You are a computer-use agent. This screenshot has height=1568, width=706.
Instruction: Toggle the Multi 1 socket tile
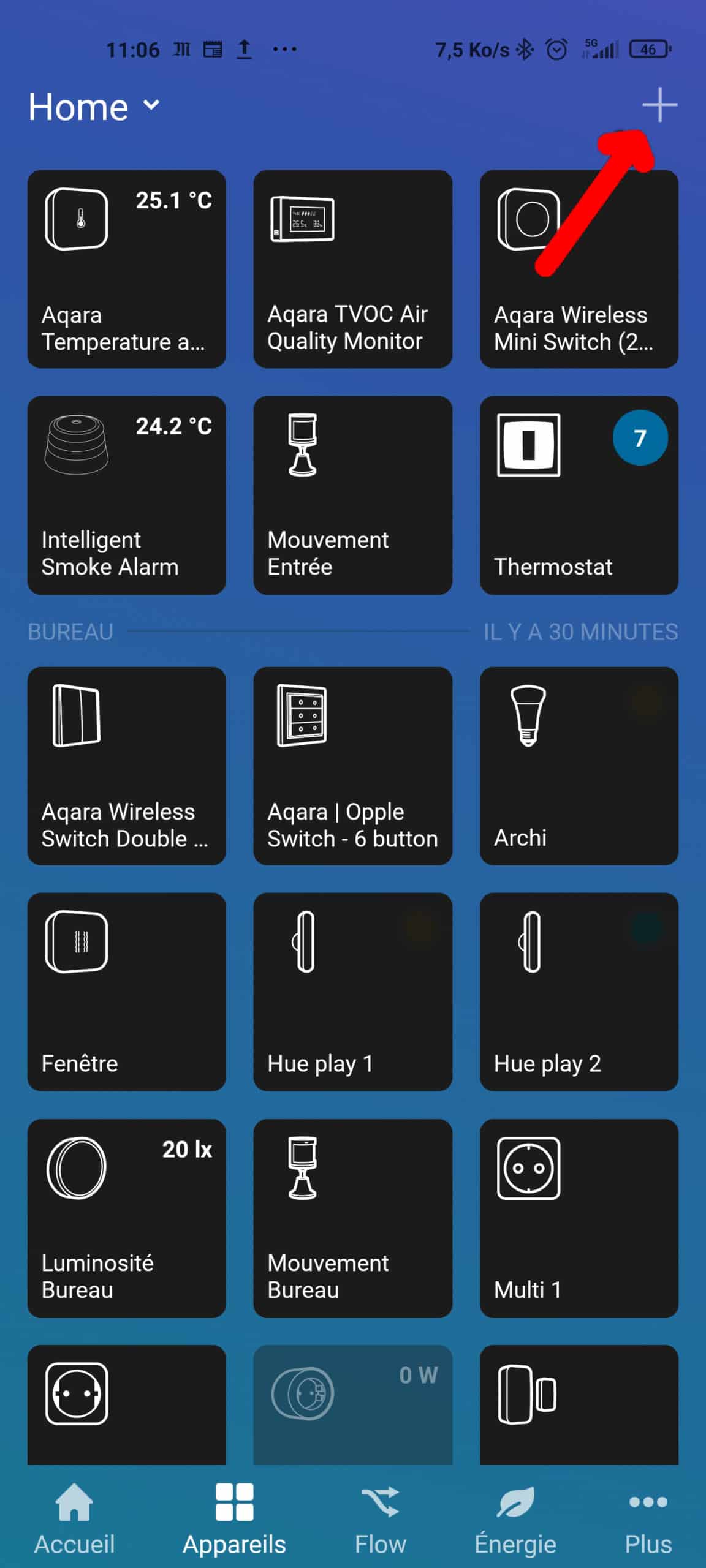(x=579, y=1218)
